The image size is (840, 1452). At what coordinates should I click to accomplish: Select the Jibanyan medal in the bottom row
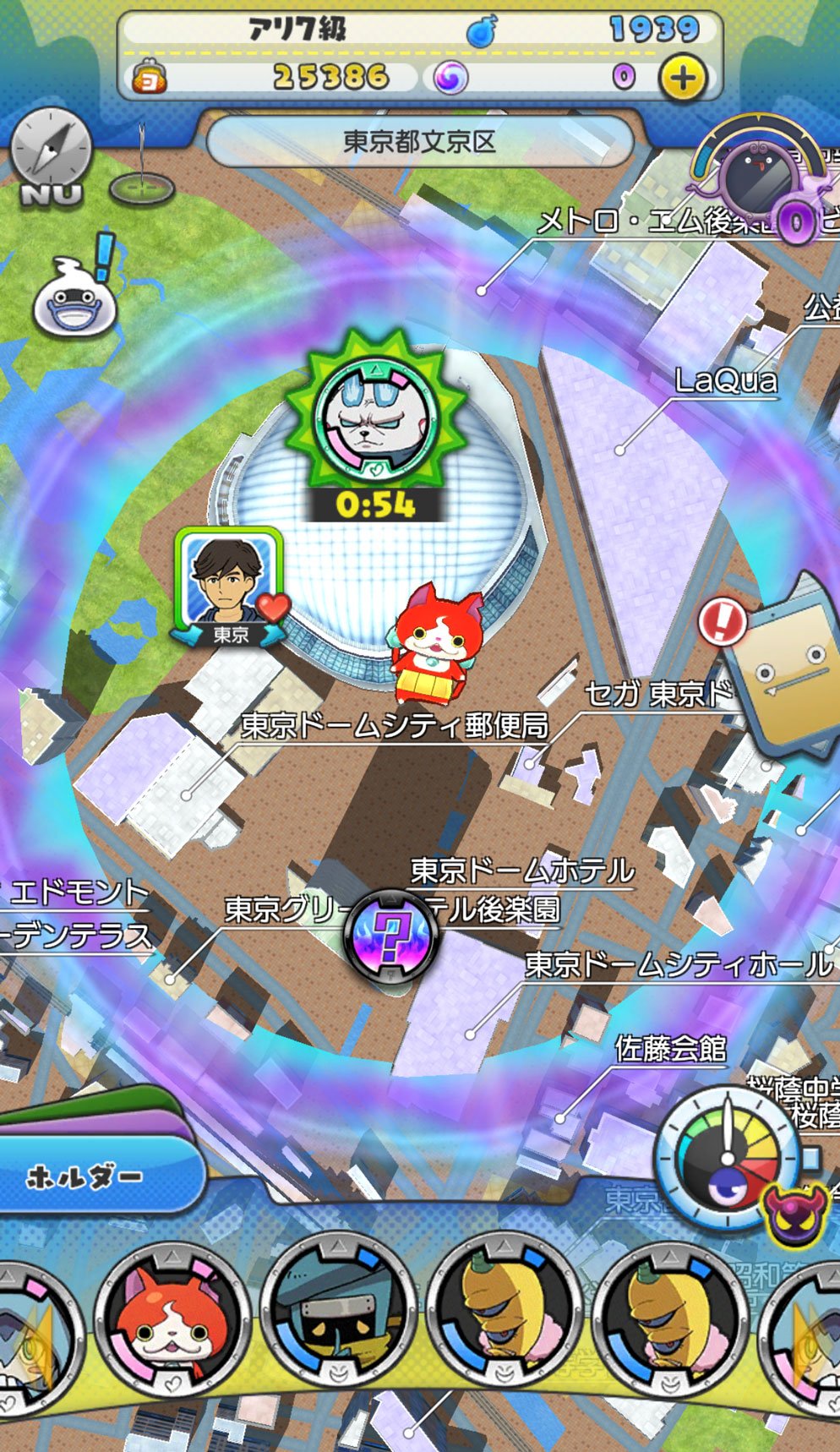coord(173,1319)
